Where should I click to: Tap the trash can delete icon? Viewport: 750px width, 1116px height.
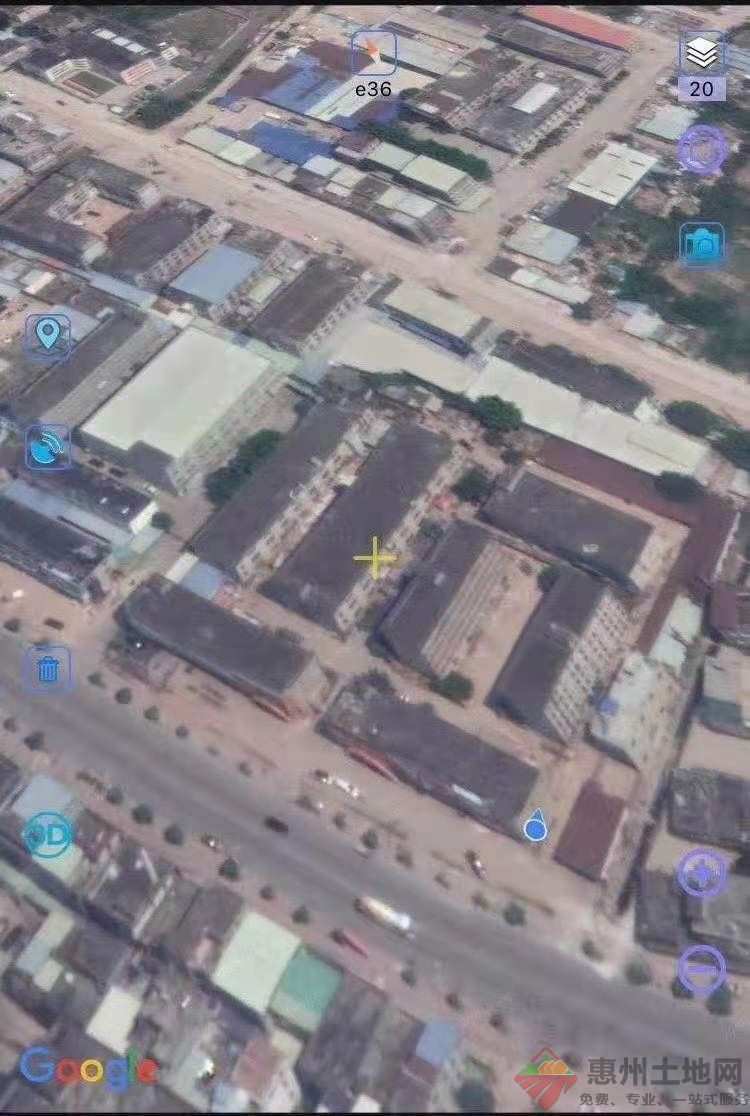tap(47, 667)
